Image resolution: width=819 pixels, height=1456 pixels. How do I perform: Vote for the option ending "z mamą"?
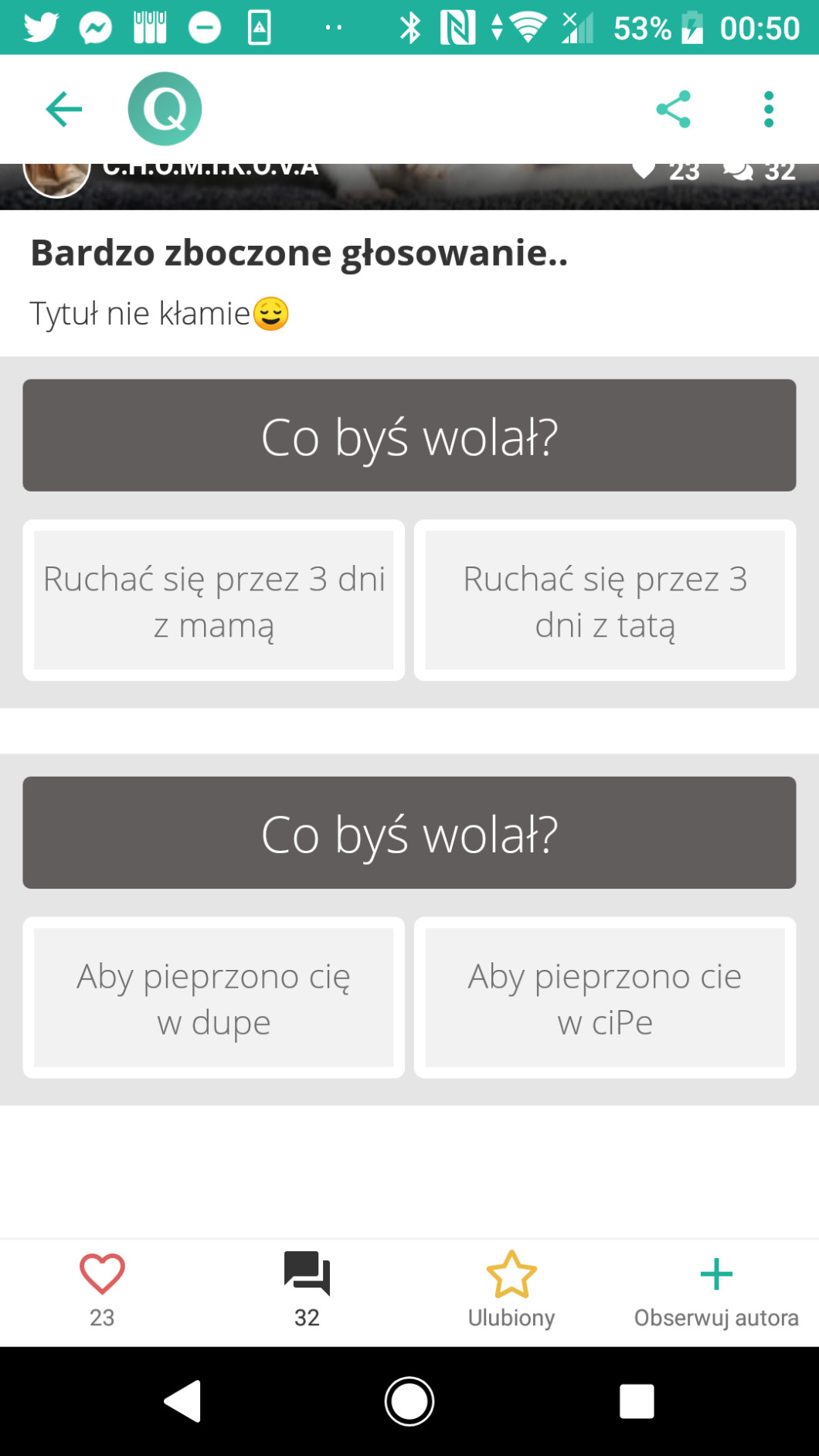[214, 600]
